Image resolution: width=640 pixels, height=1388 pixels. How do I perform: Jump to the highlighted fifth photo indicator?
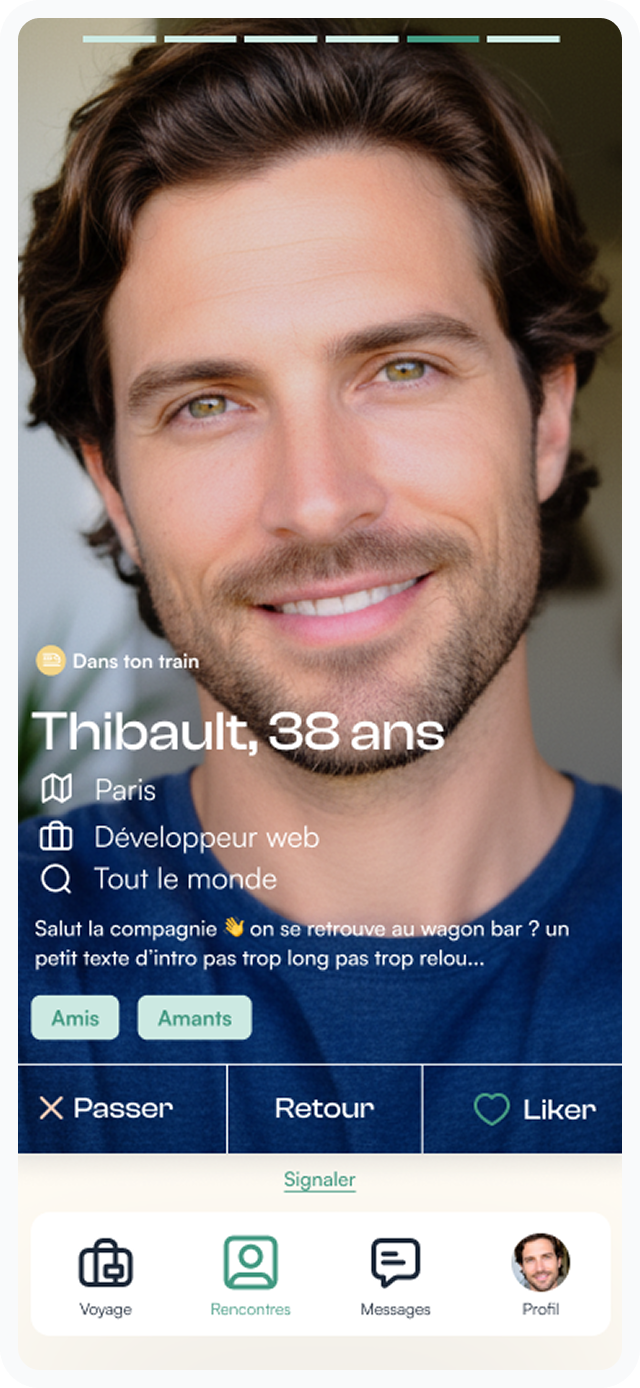click(443, 39)
